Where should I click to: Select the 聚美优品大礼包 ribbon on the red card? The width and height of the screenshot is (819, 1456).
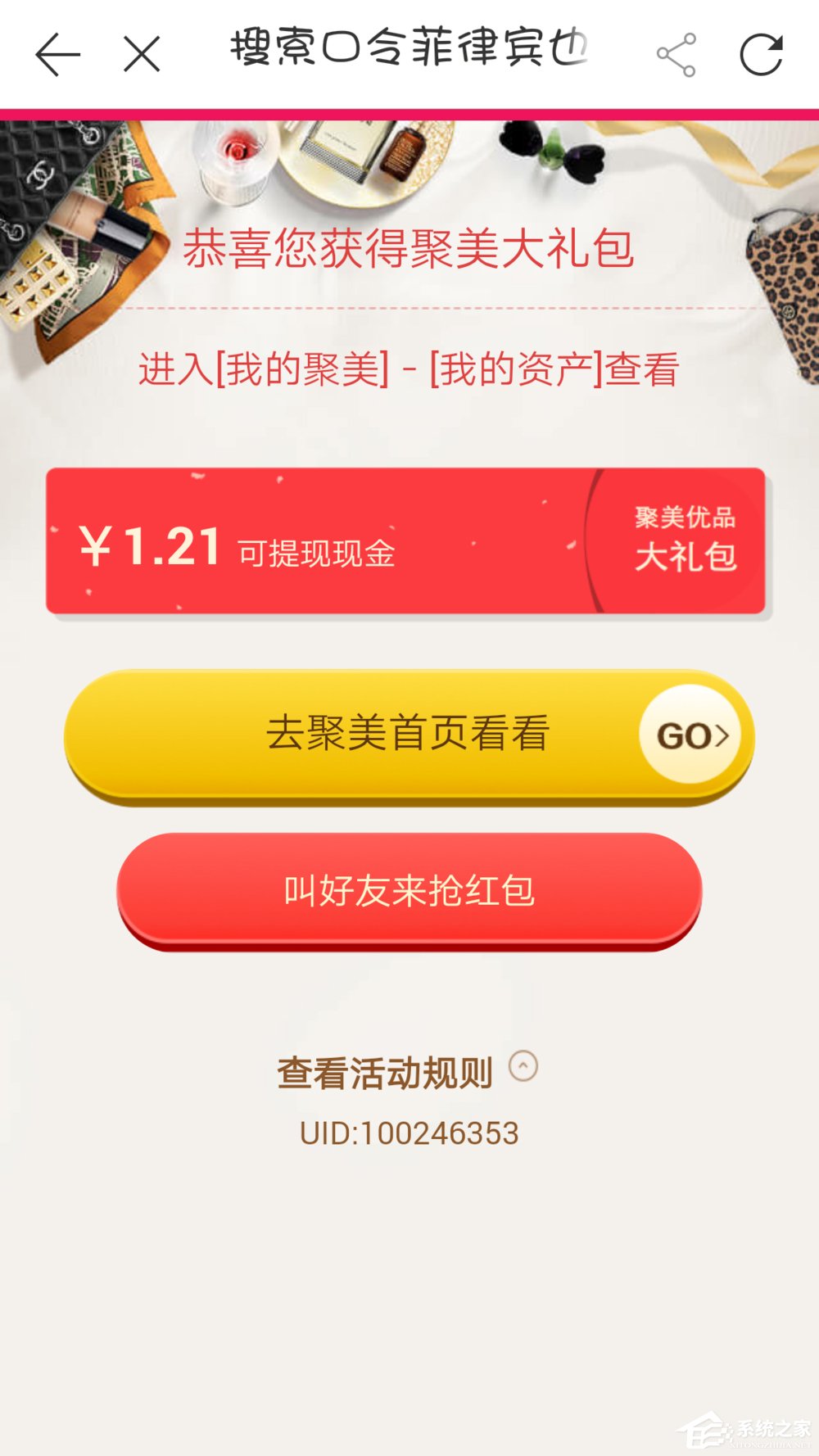tap(686, 540)
